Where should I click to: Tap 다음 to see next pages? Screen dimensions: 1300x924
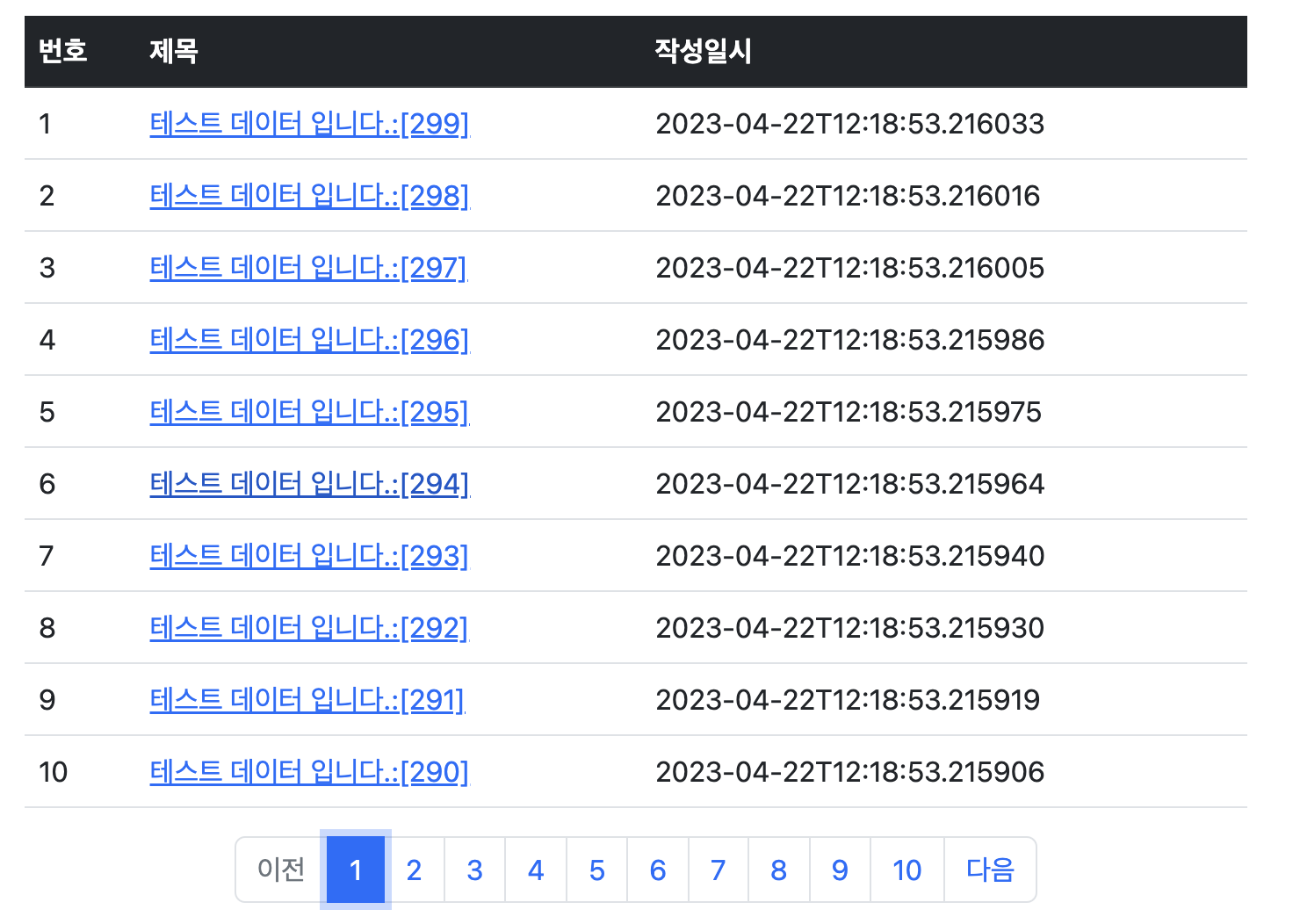pos(990,870)
